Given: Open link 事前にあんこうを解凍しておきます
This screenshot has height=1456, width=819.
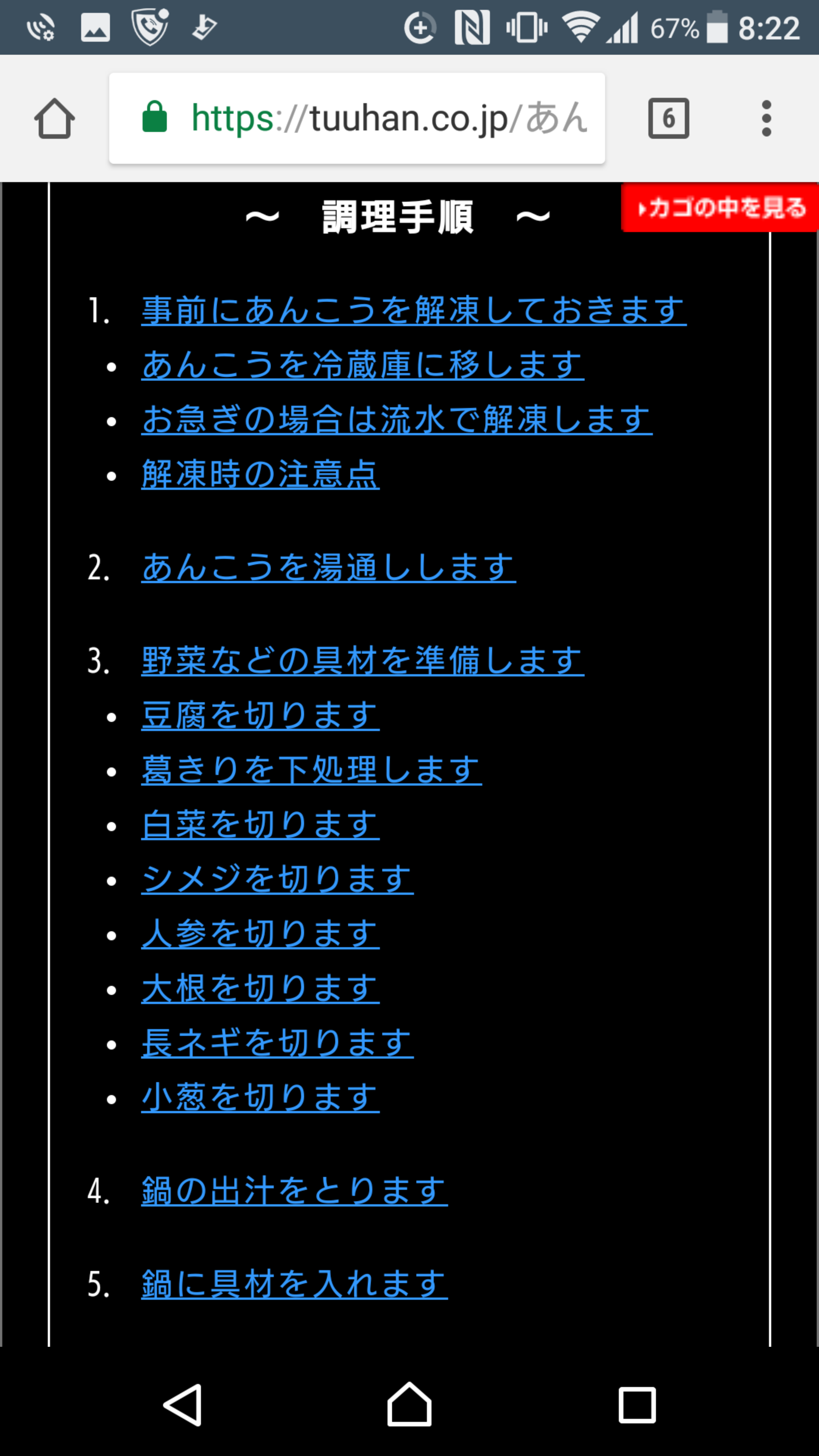Looking at the screenshot, I should [x=414, y=310].
